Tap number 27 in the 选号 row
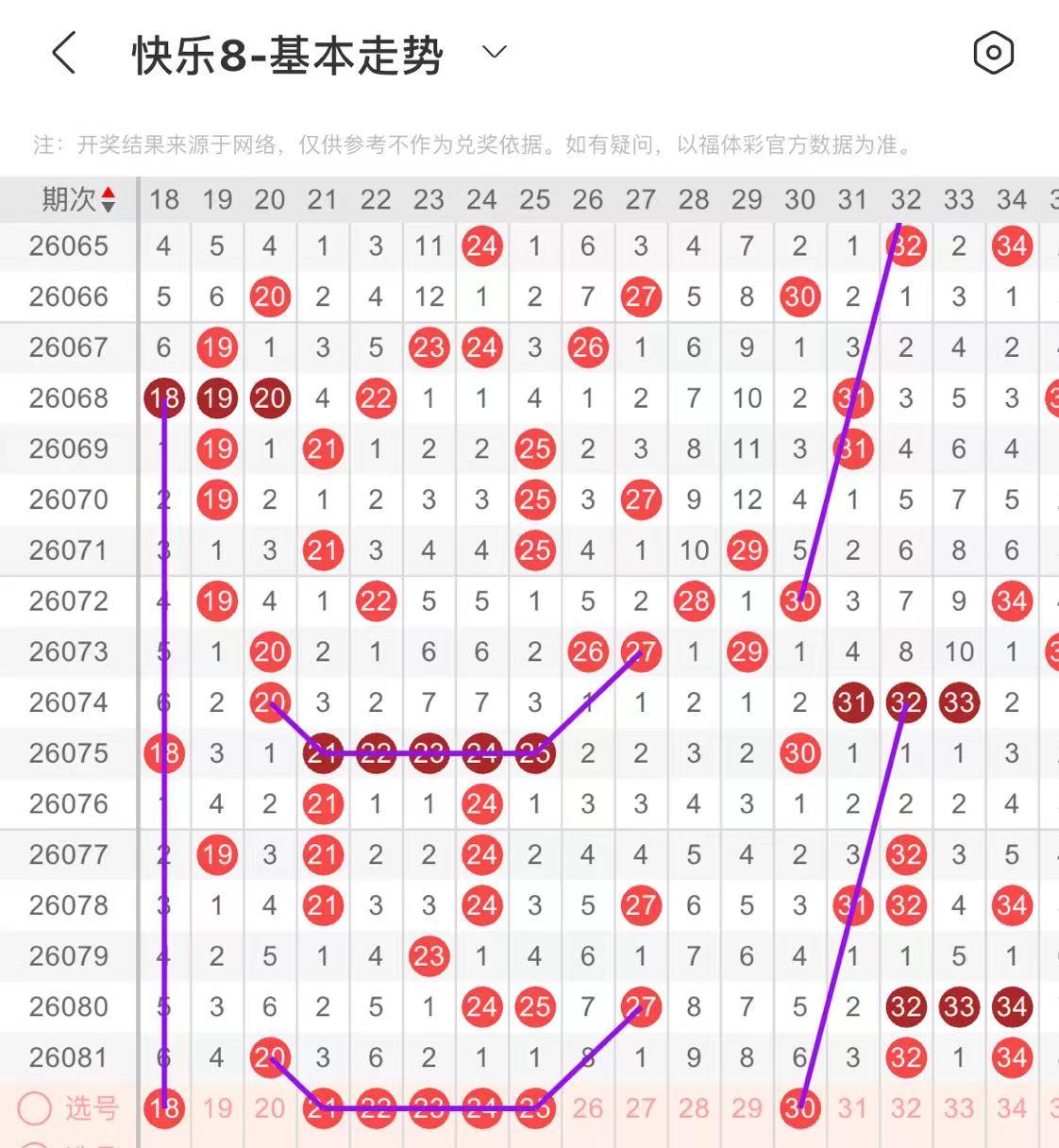This screenshot has height=1148, width=1059. (641, 1107)
